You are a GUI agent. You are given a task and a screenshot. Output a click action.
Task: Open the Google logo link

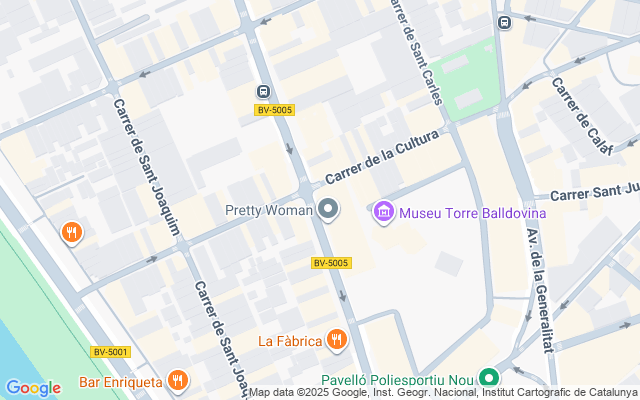(33, 387)
